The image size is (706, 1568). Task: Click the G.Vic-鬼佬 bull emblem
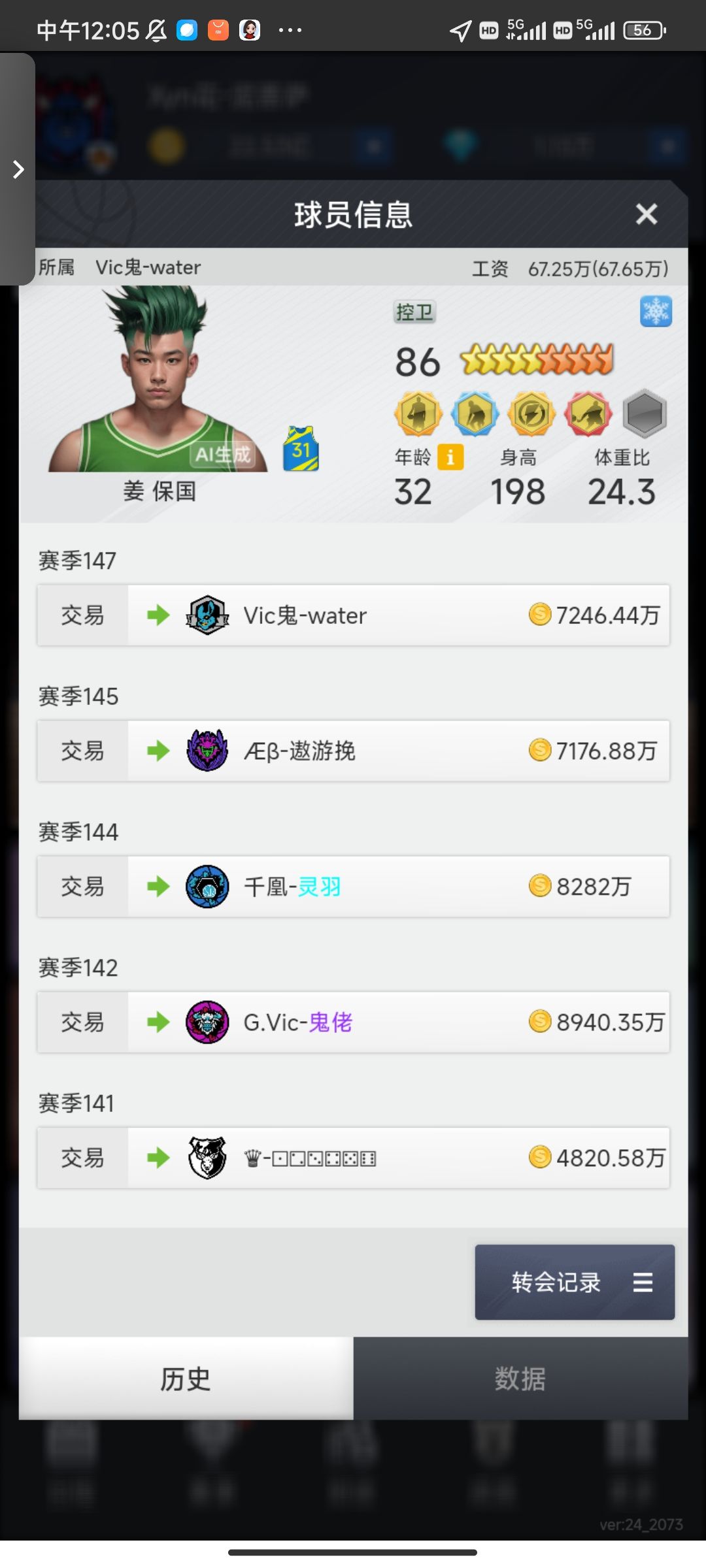click(207, 1022)
